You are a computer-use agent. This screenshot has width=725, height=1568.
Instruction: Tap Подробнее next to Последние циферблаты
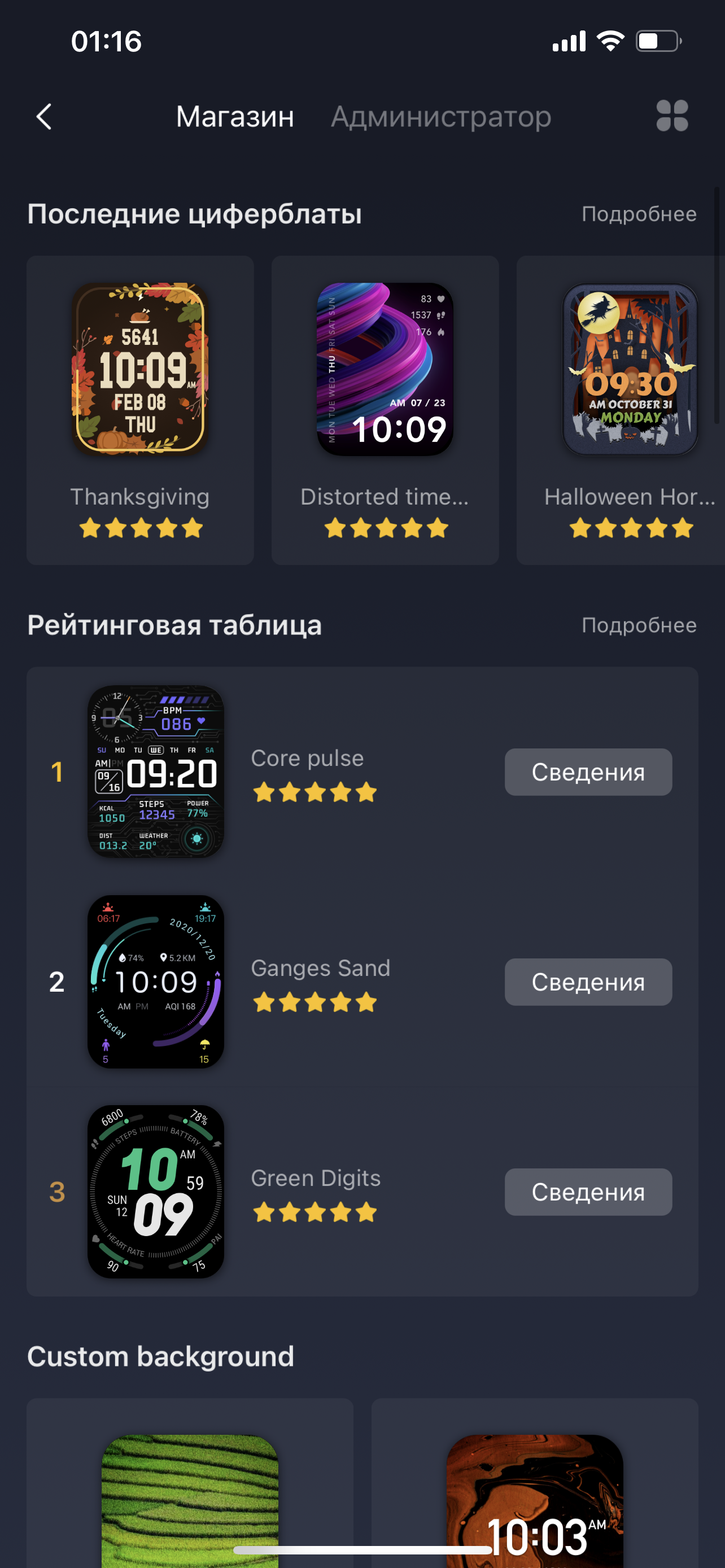(639, 214)
